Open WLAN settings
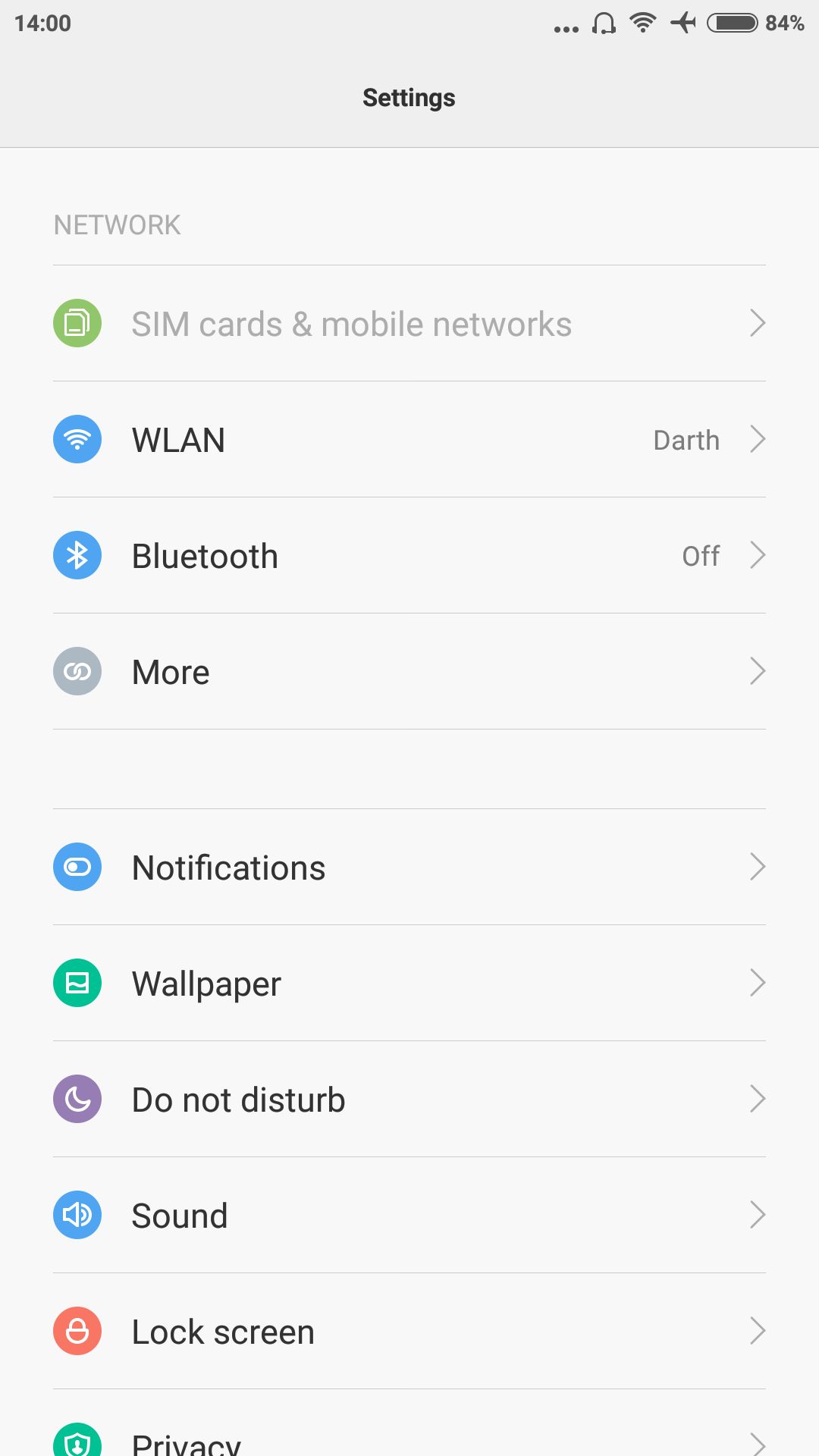 click(x=179, y=440)
